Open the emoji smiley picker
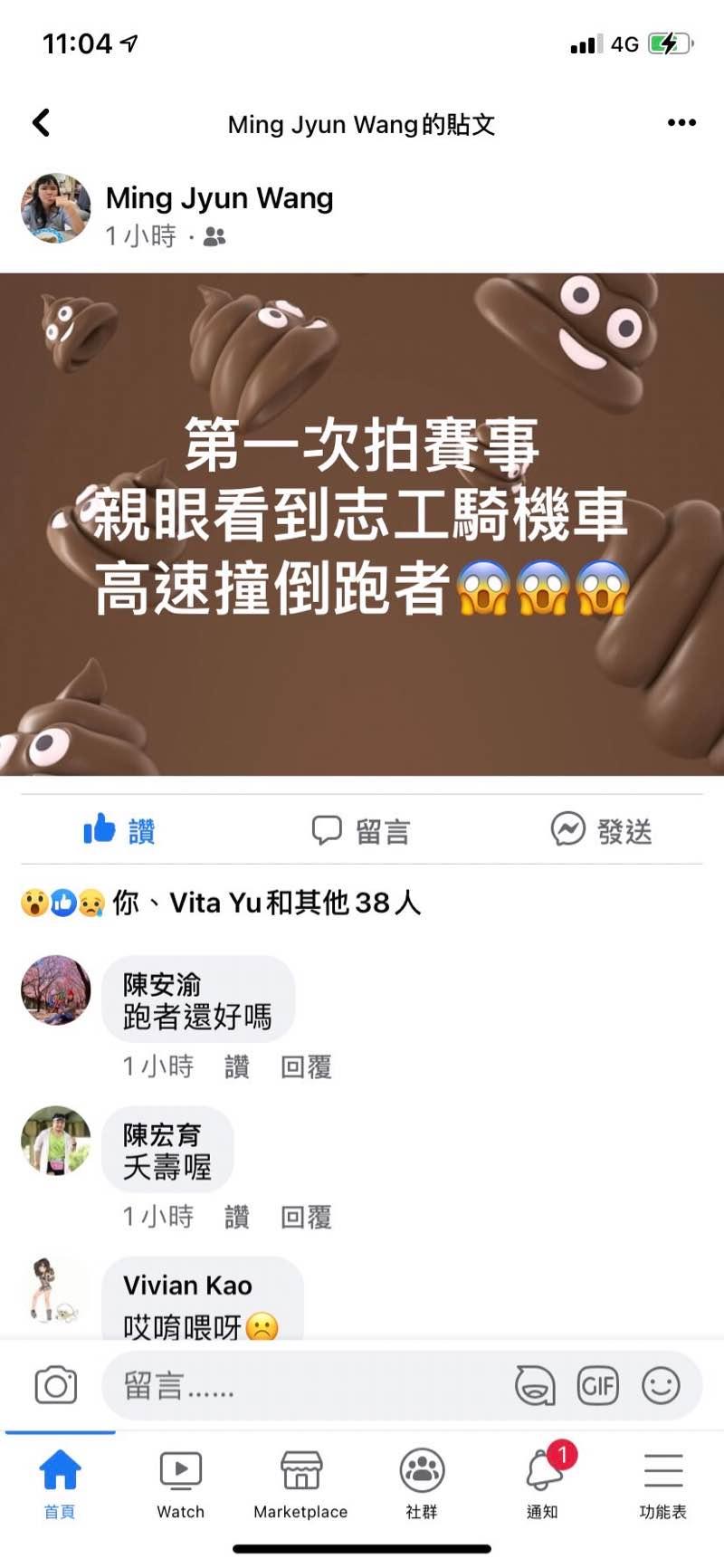724x1568 pixels. [661, 1385]
